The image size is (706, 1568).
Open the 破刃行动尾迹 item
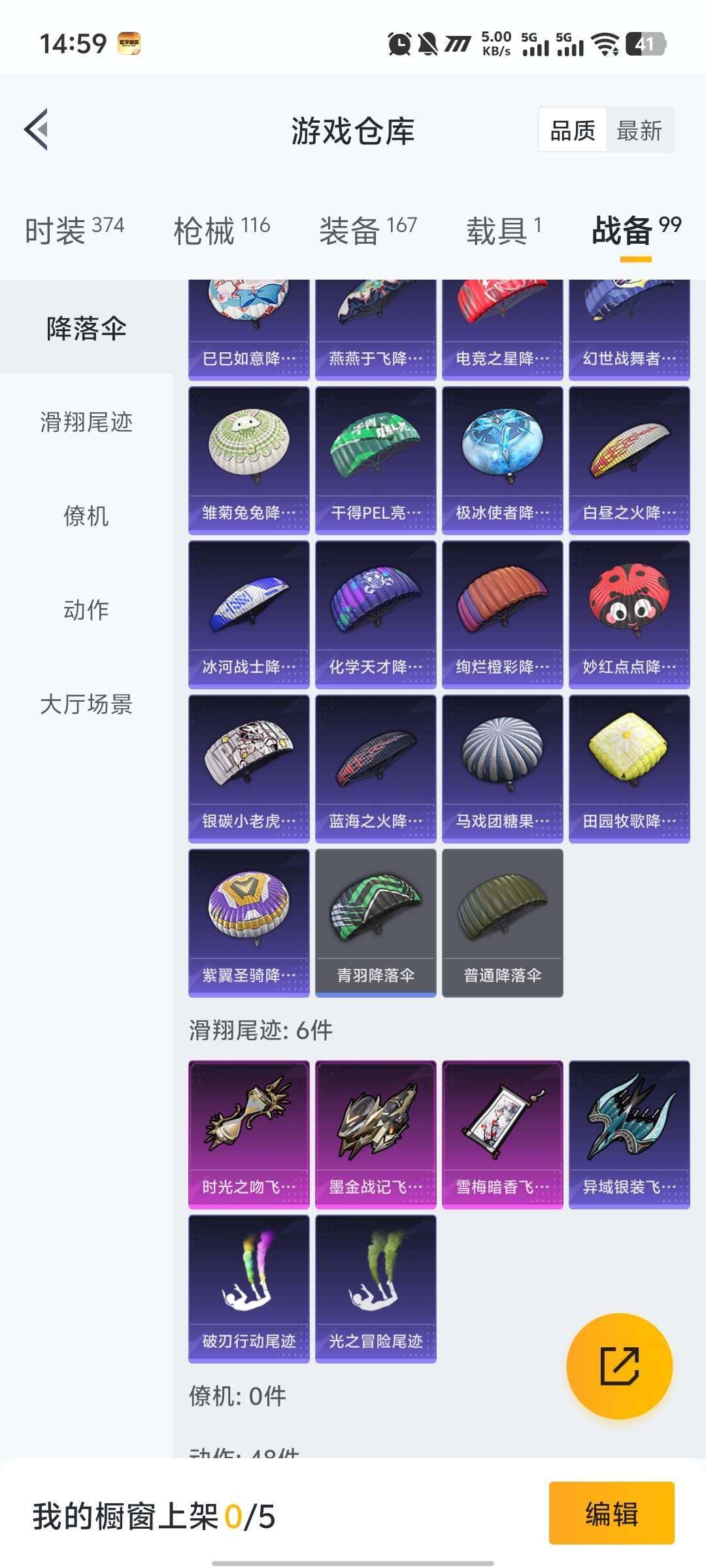[248, 1288]
